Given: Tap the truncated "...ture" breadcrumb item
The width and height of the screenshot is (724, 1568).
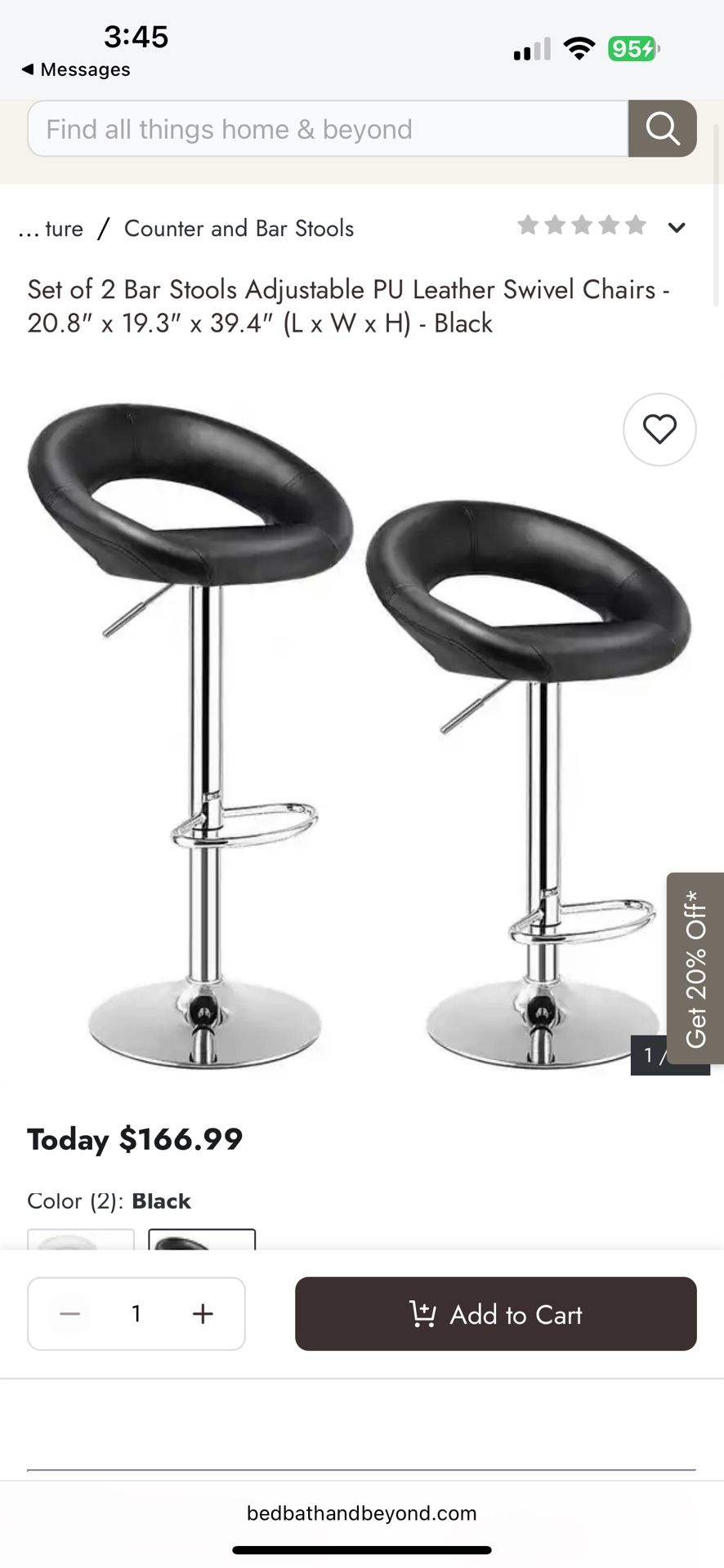Looking at the screenshot, I should (x=51, y=229).
